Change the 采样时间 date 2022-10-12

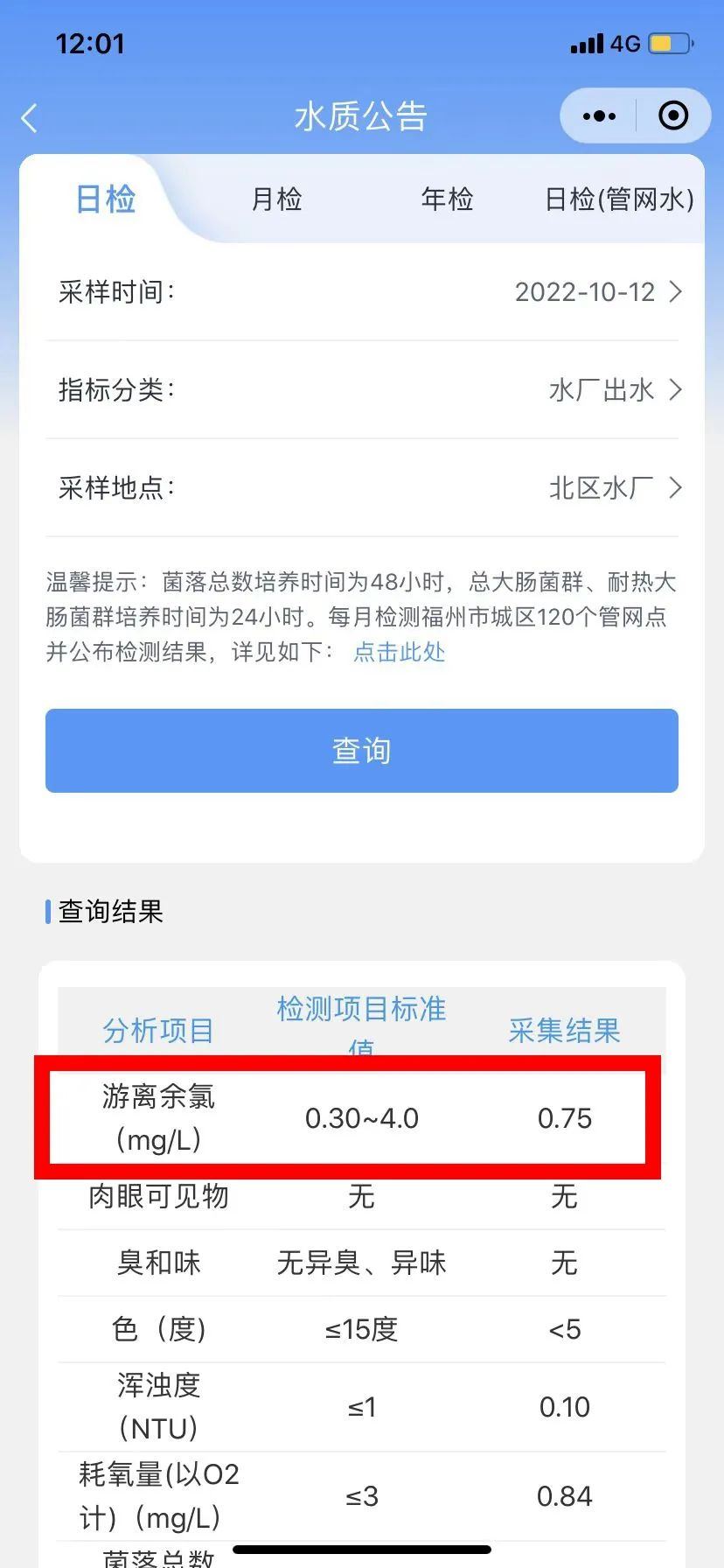[x=596, y=292]
